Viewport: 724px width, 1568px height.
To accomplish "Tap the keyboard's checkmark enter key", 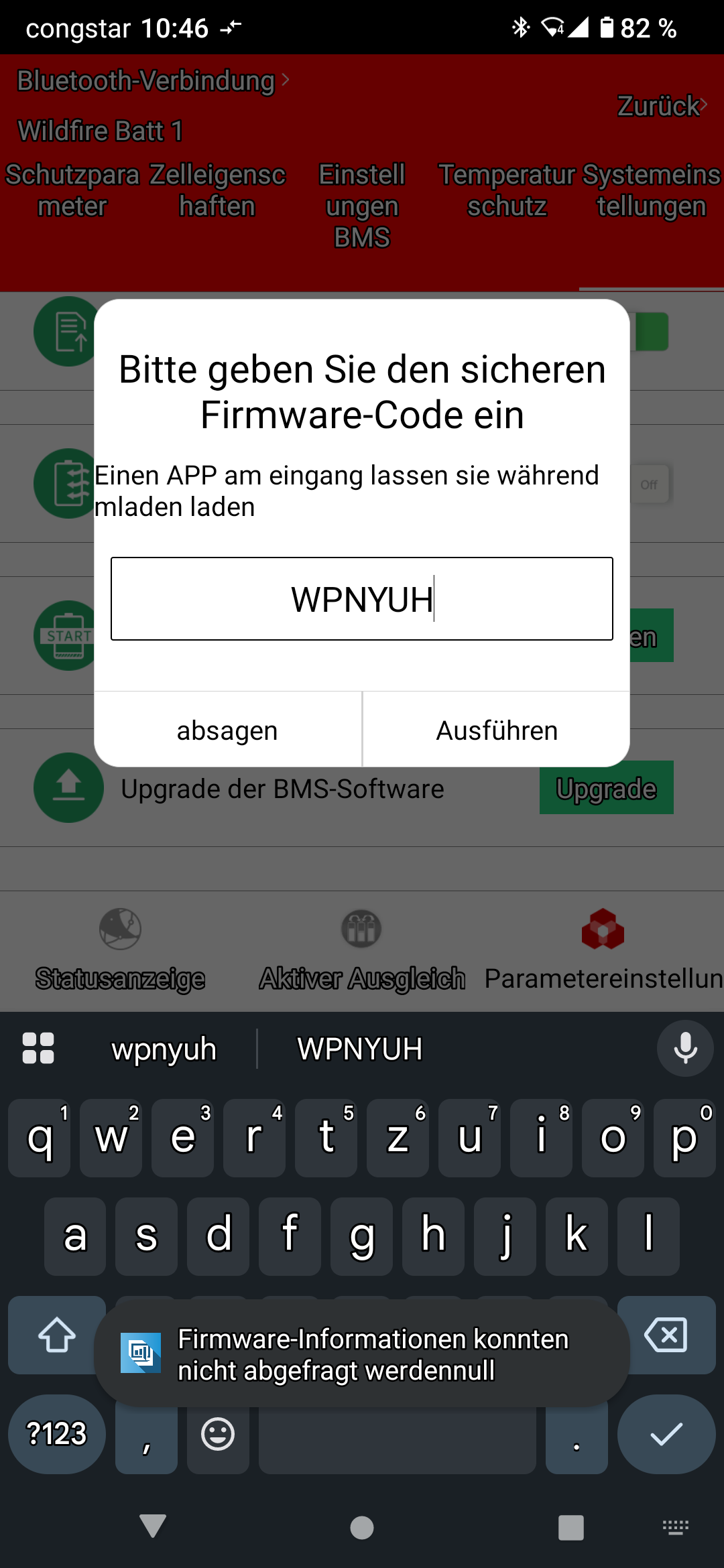I will coord(666,1434).
